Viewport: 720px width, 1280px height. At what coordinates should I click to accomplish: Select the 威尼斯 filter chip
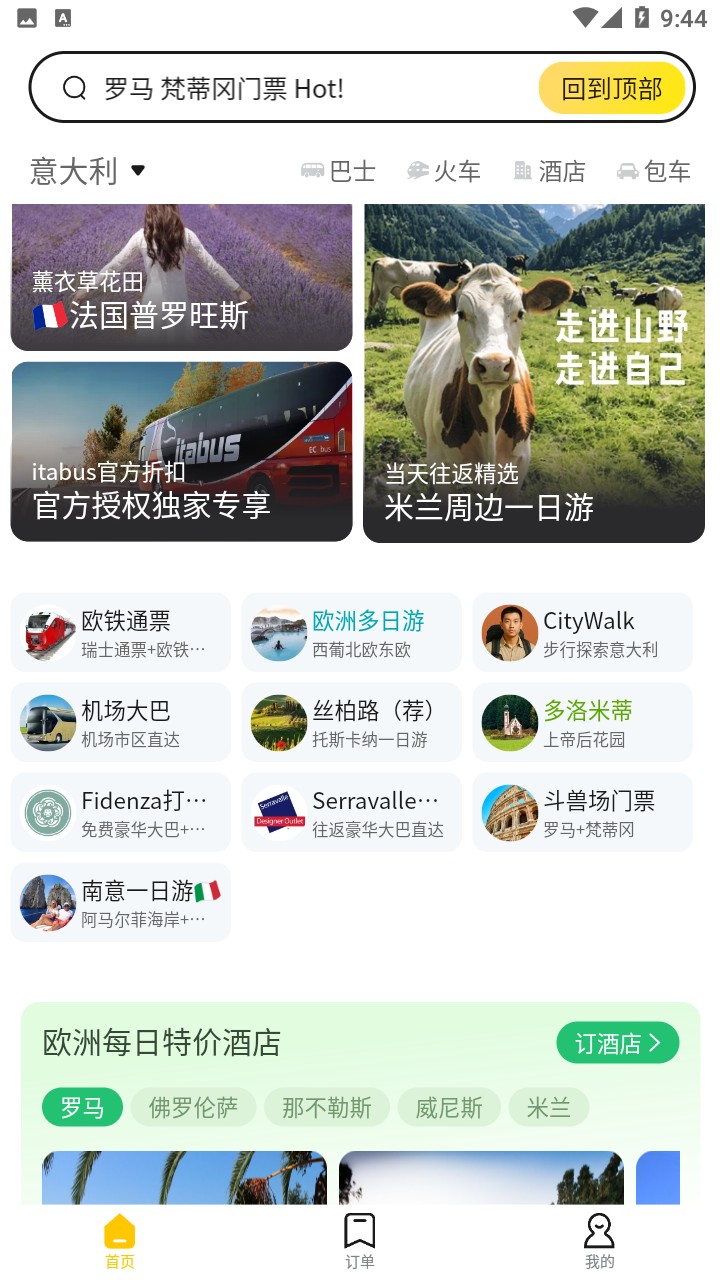click(448, 1107)
